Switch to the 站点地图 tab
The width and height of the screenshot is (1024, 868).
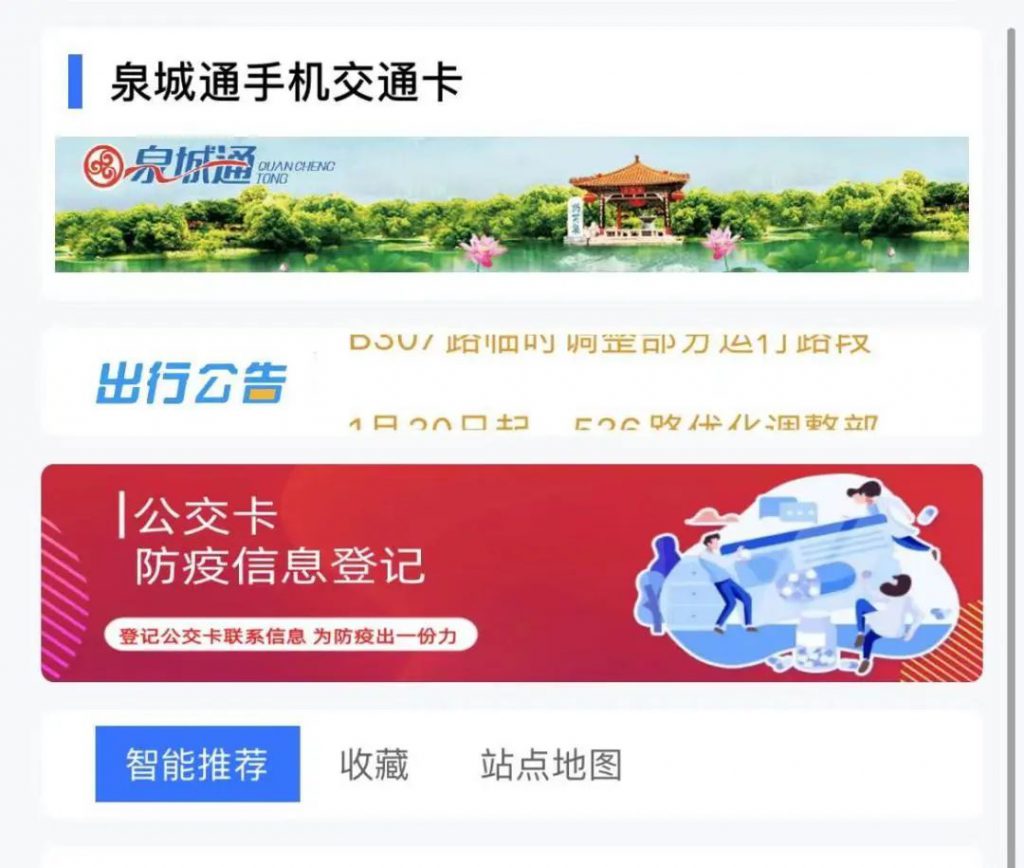(551, 765)
